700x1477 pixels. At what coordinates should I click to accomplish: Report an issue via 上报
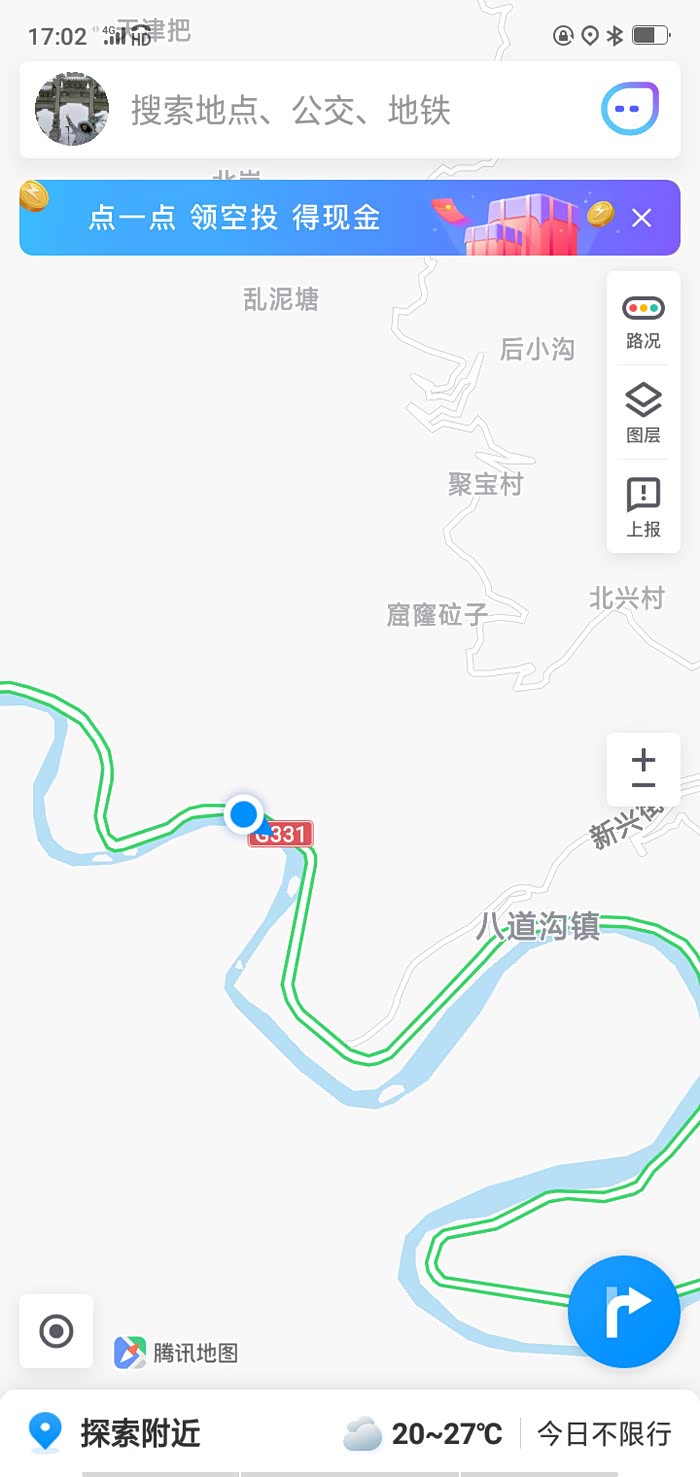click(x=643, y=507)
